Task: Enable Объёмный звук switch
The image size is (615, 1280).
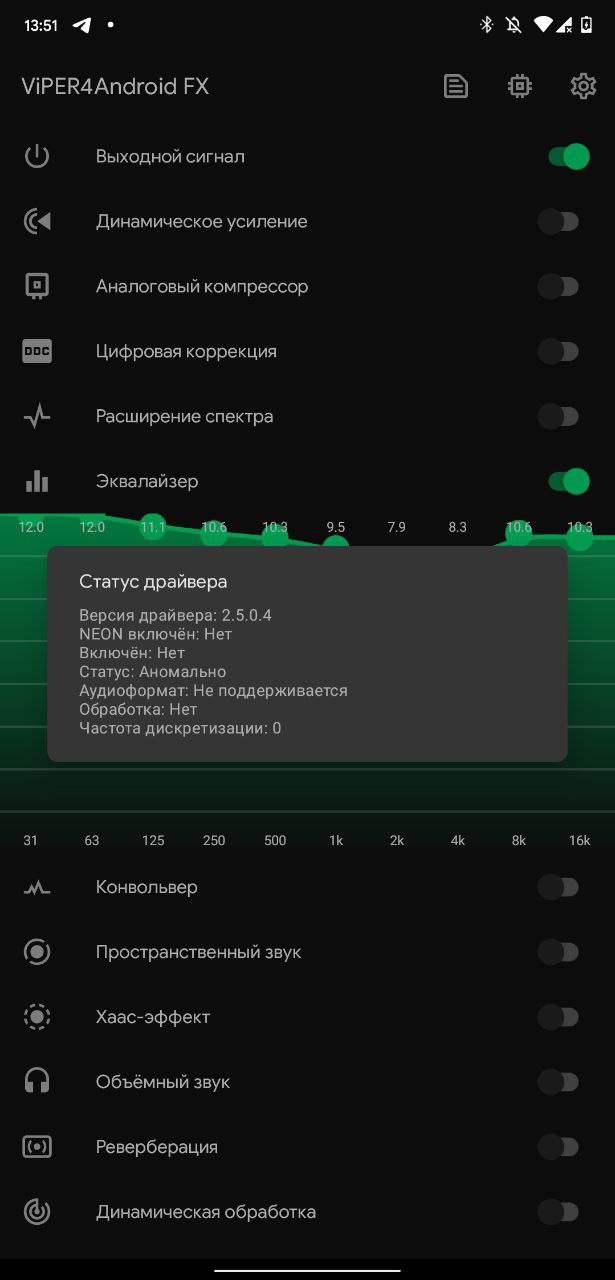Action: [558, 1082]
